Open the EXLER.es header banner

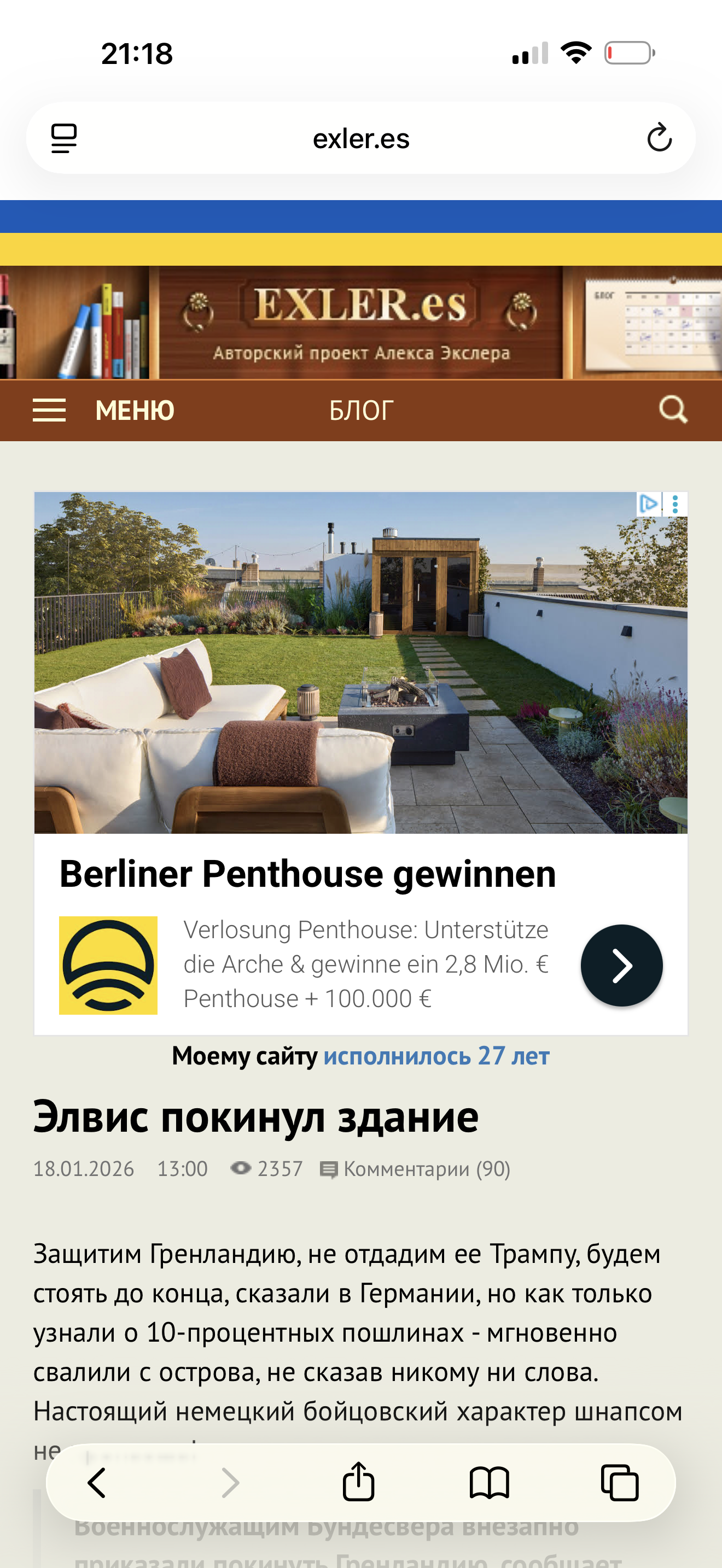pos(360,321)
